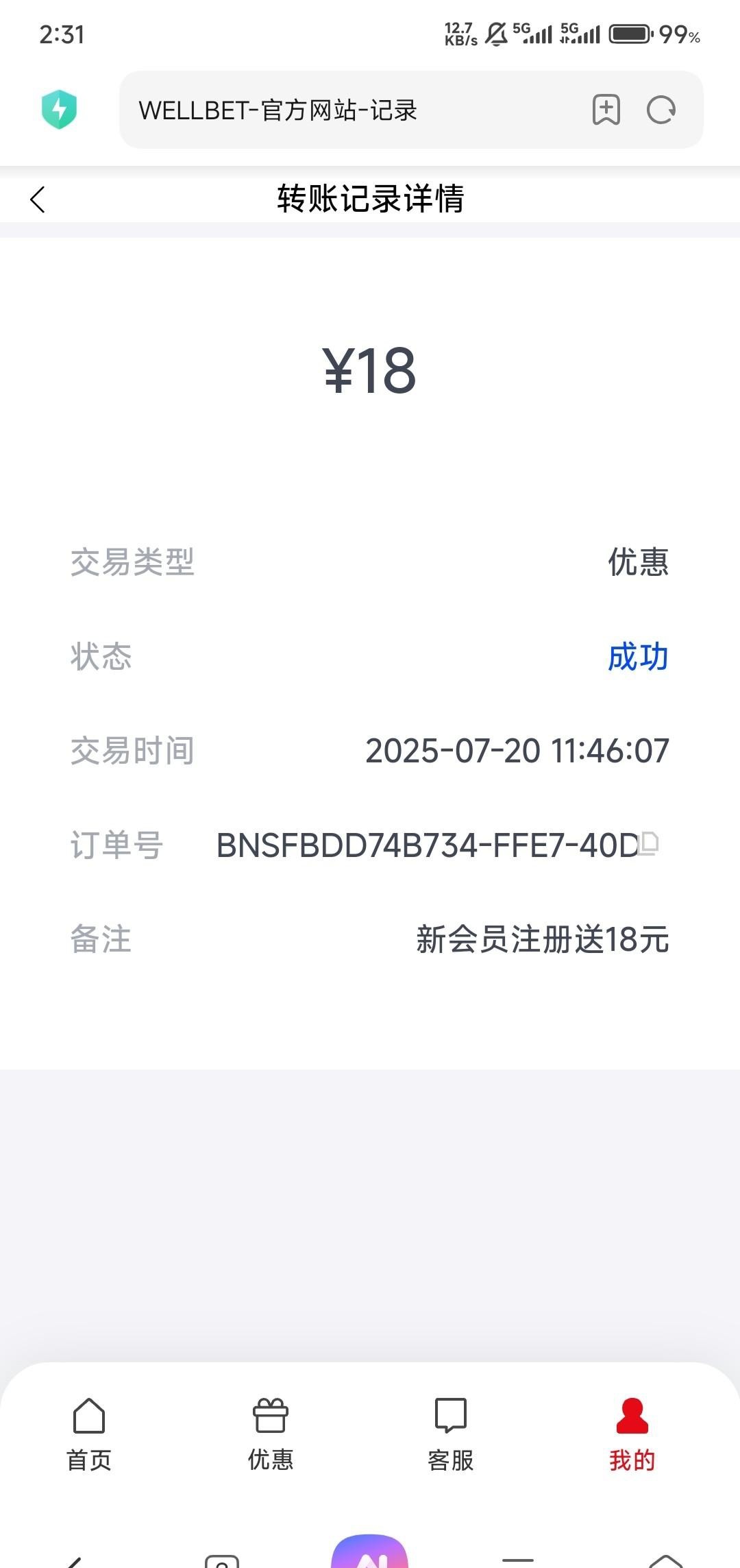Go back from transfer record details
740x1568 pixels.
click(38, 200)
